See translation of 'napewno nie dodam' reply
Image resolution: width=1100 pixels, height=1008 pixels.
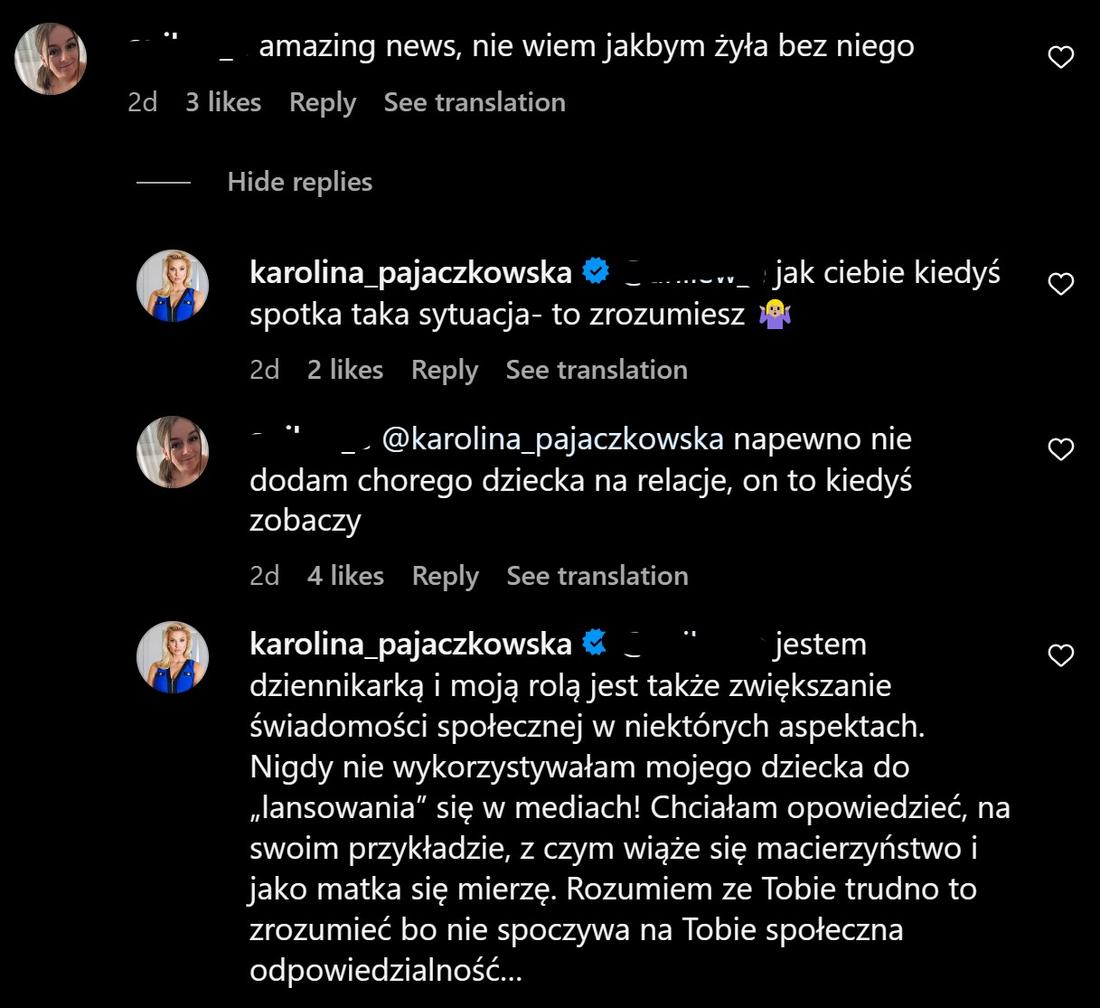coord(597,576)
